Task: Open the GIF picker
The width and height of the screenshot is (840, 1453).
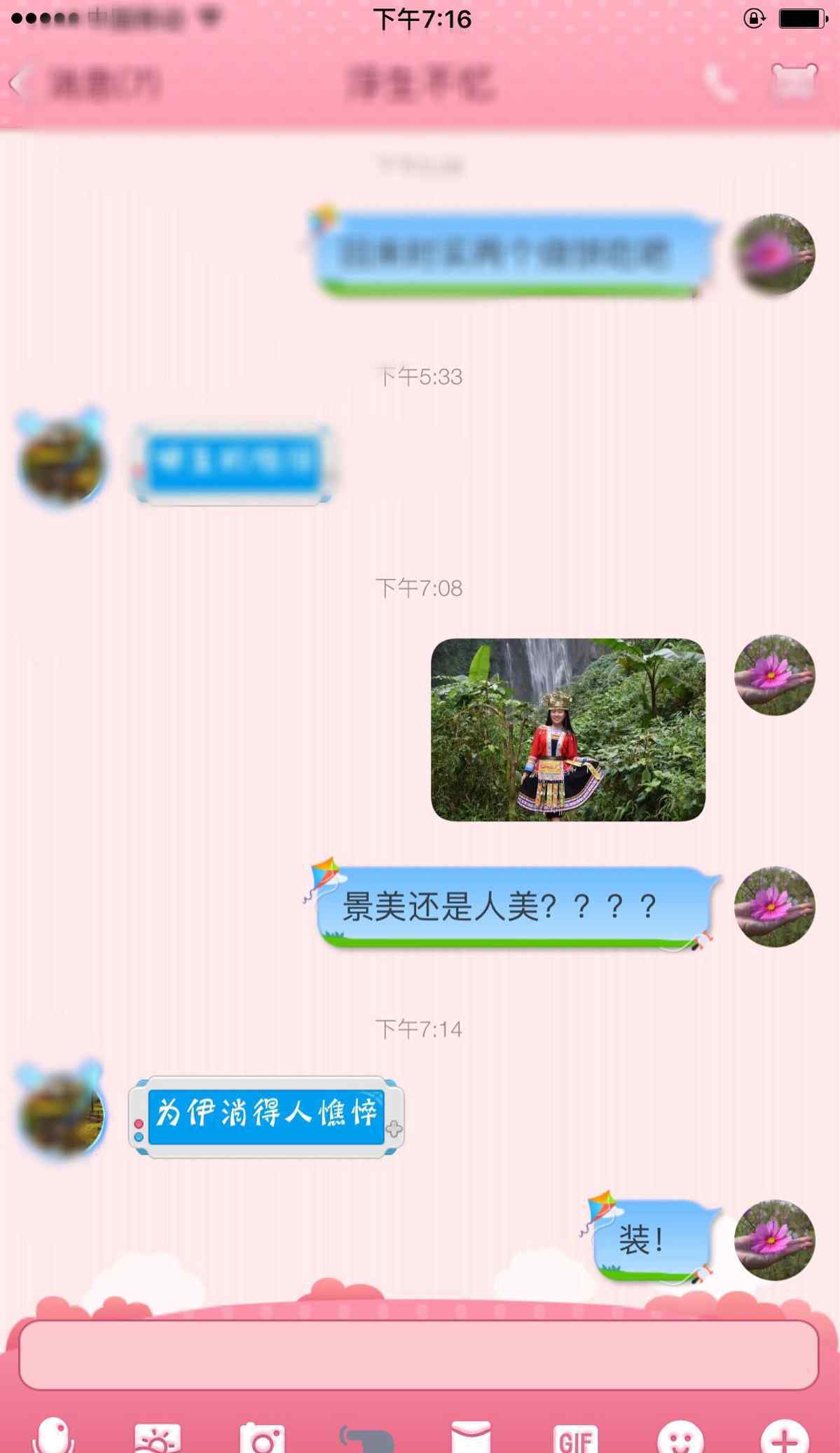Action: click(575, 1438)
